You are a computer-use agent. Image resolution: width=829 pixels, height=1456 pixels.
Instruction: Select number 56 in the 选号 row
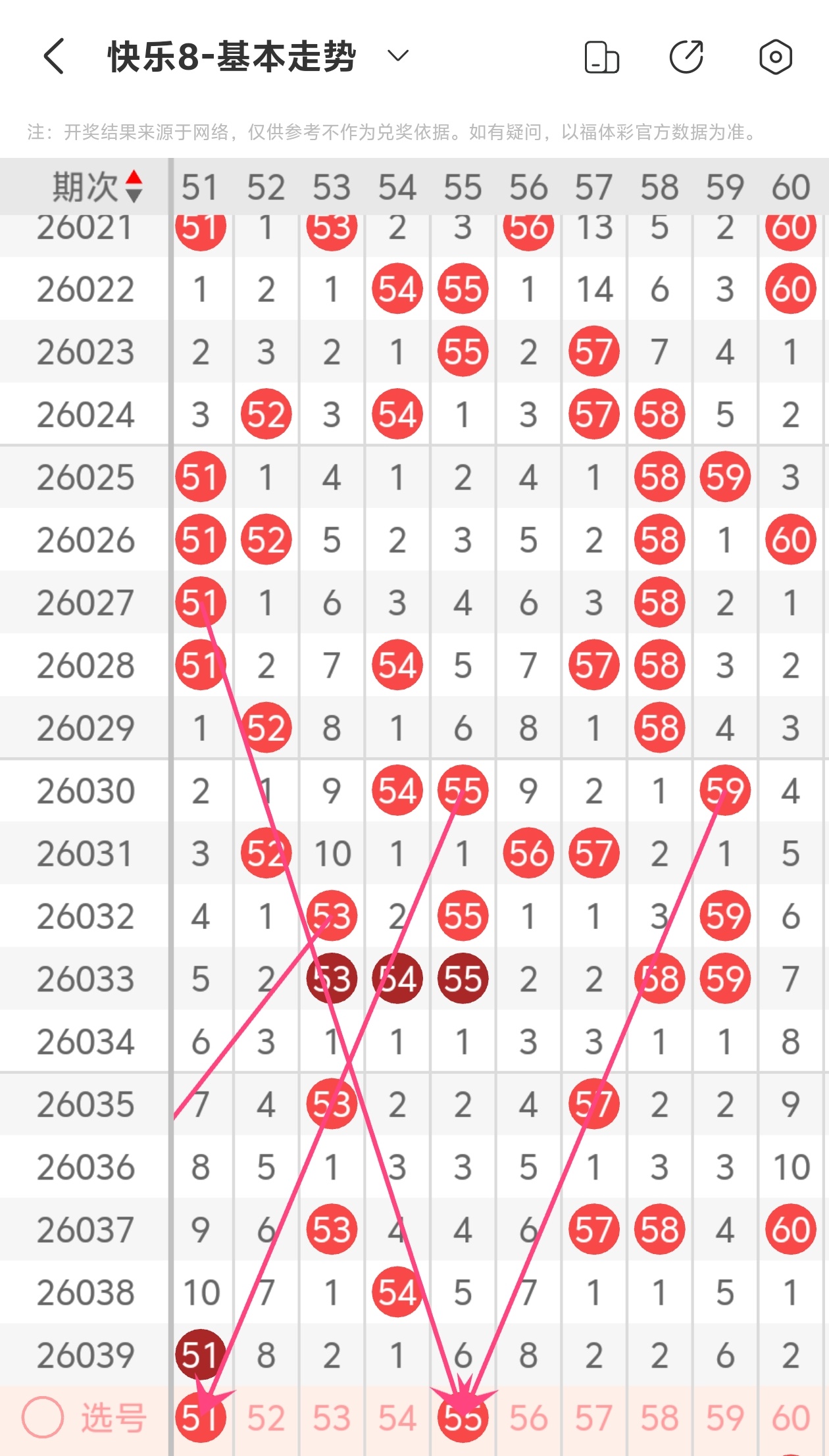click(528, 1418)
